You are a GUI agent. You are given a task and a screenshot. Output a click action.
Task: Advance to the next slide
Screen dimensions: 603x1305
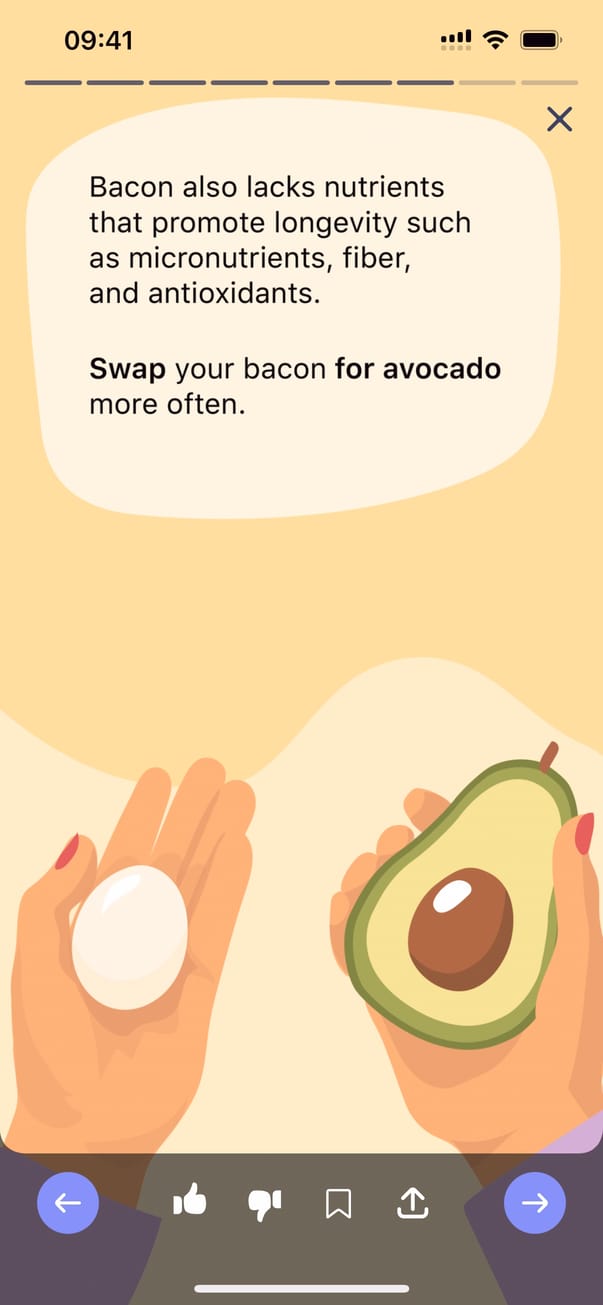tap(535, 1203)
